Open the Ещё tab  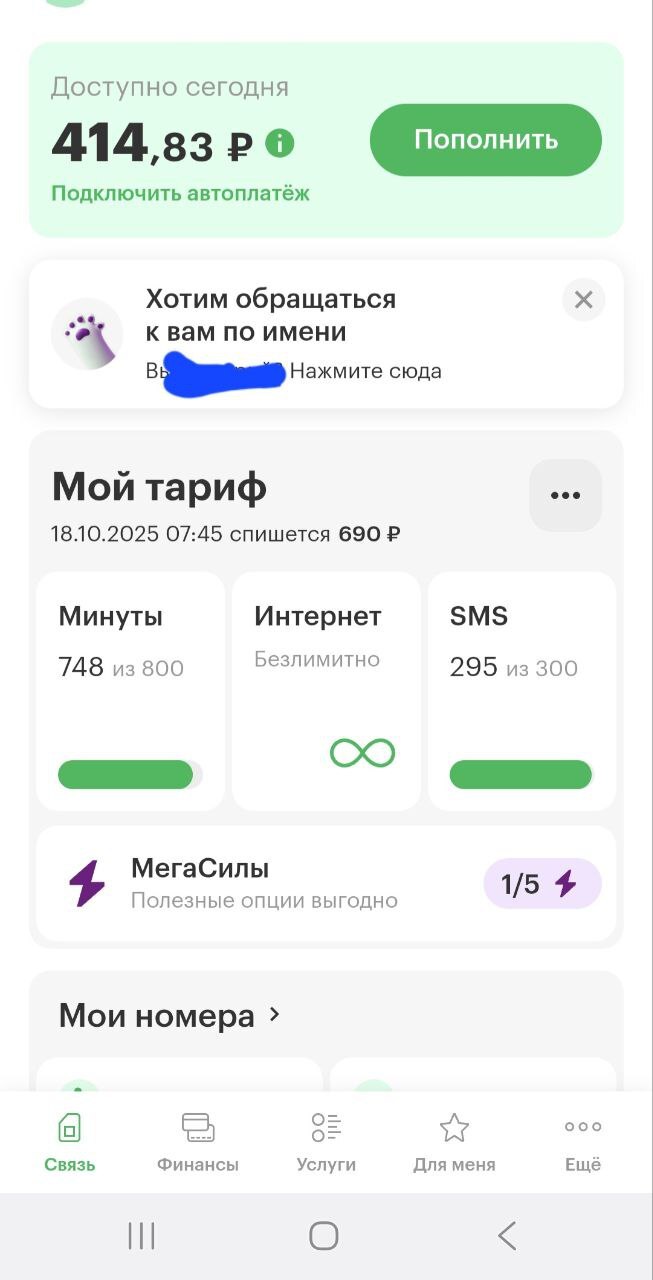tap(583, 1141)
